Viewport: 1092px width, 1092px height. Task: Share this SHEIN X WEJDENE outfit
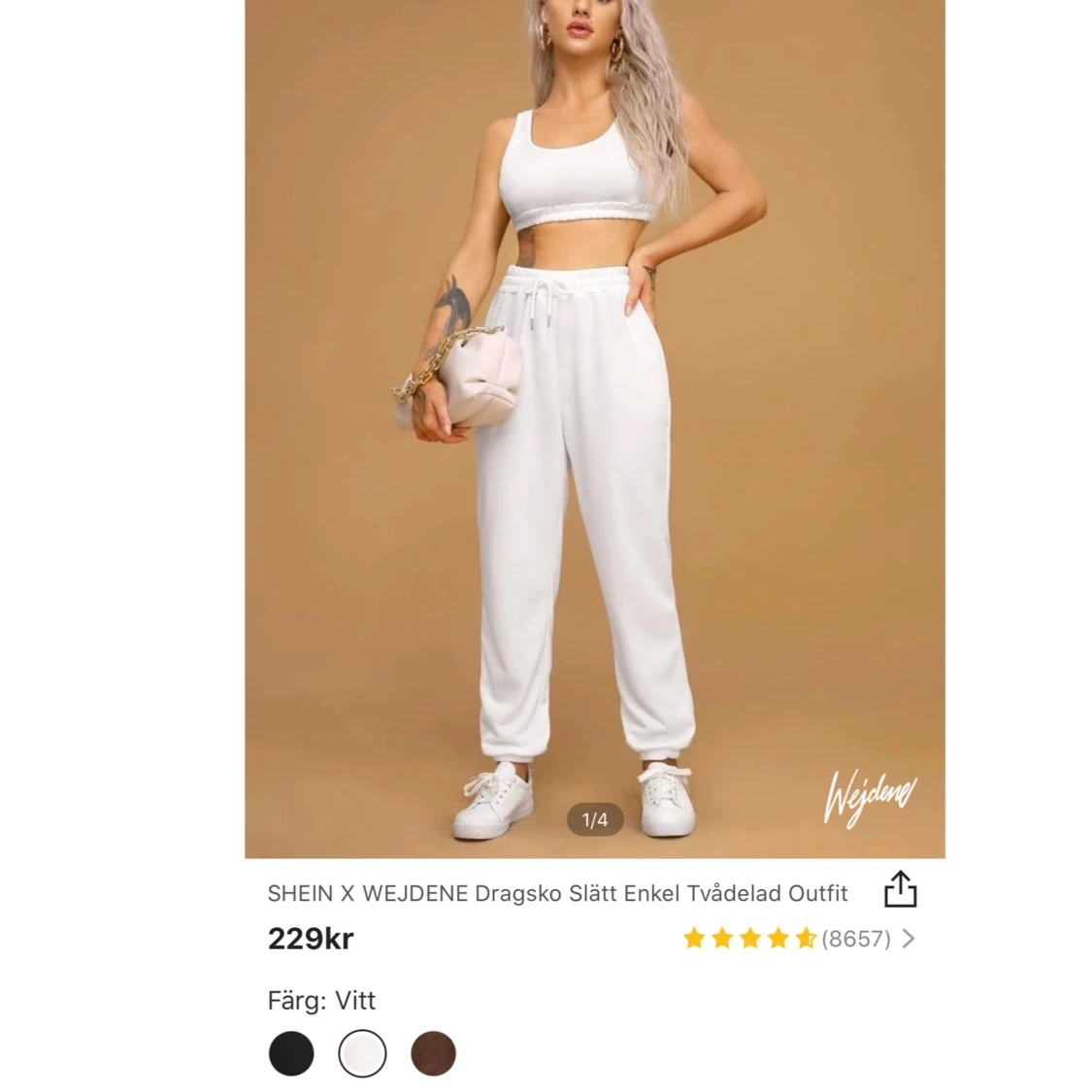click(x=900, y=889)
